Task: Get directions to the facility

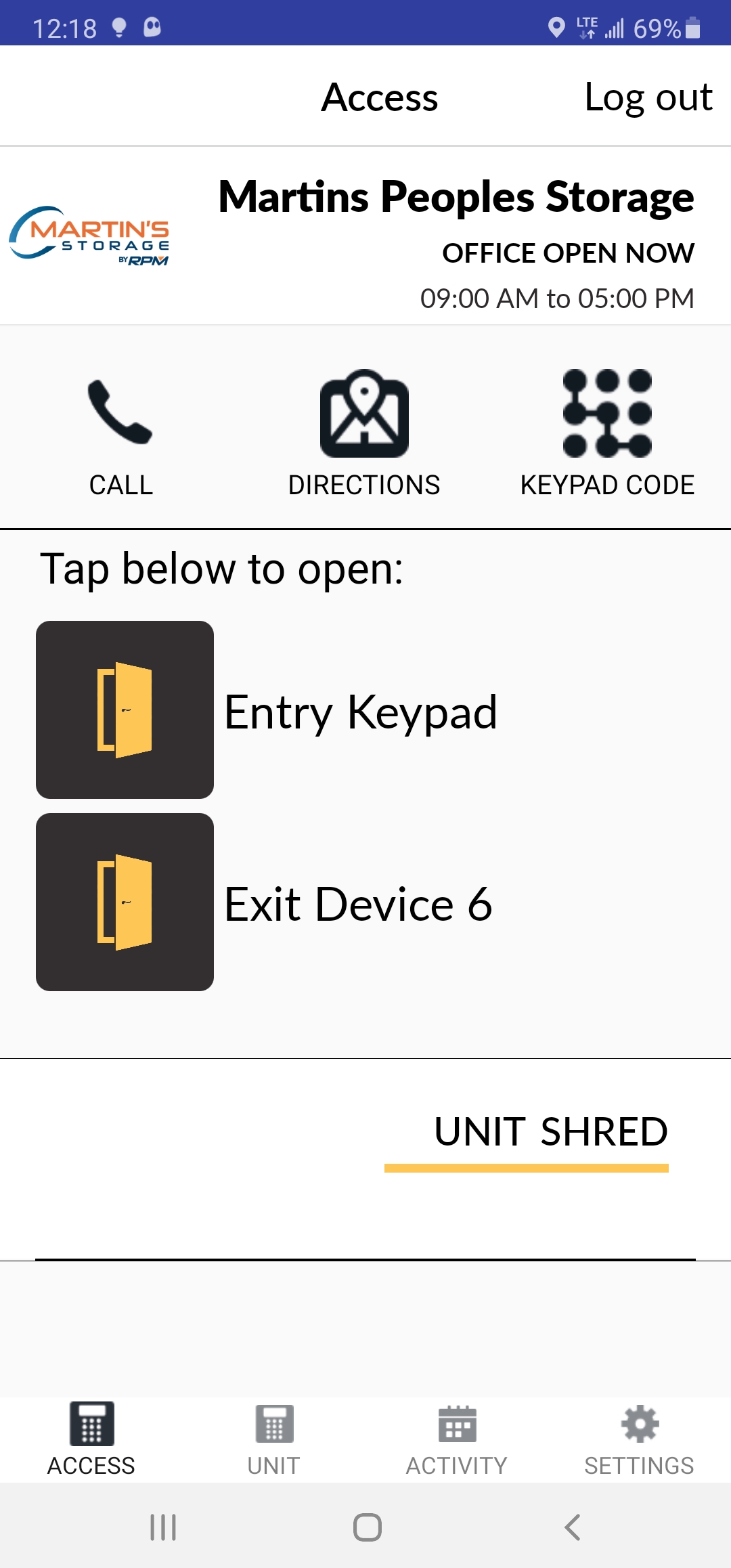Action: coord(364,436)
